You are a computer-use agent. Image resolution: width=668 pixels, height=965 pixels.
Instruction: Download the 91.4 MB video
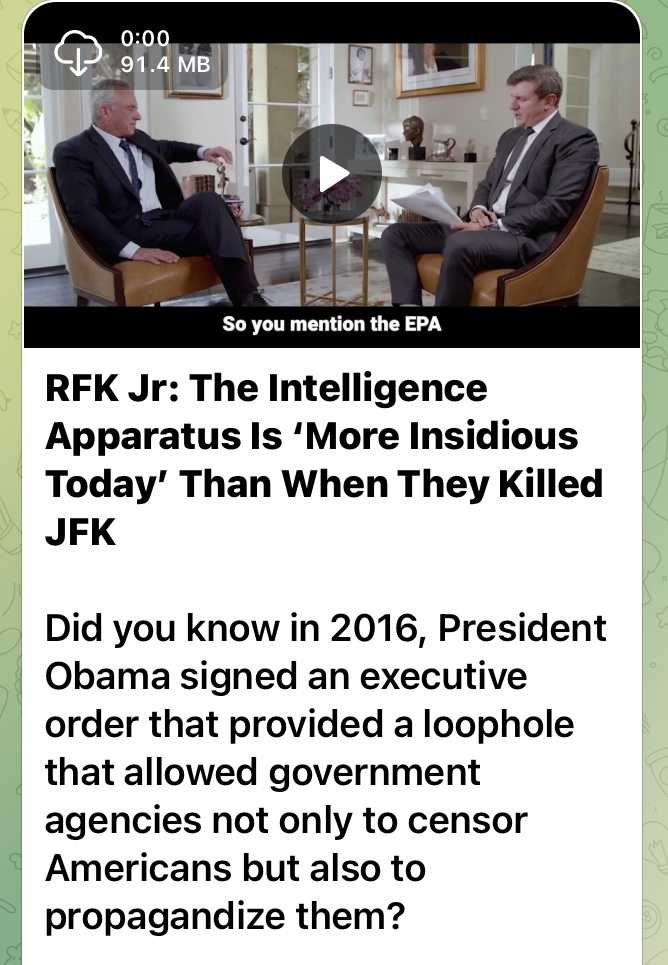(x=78, y=53)
